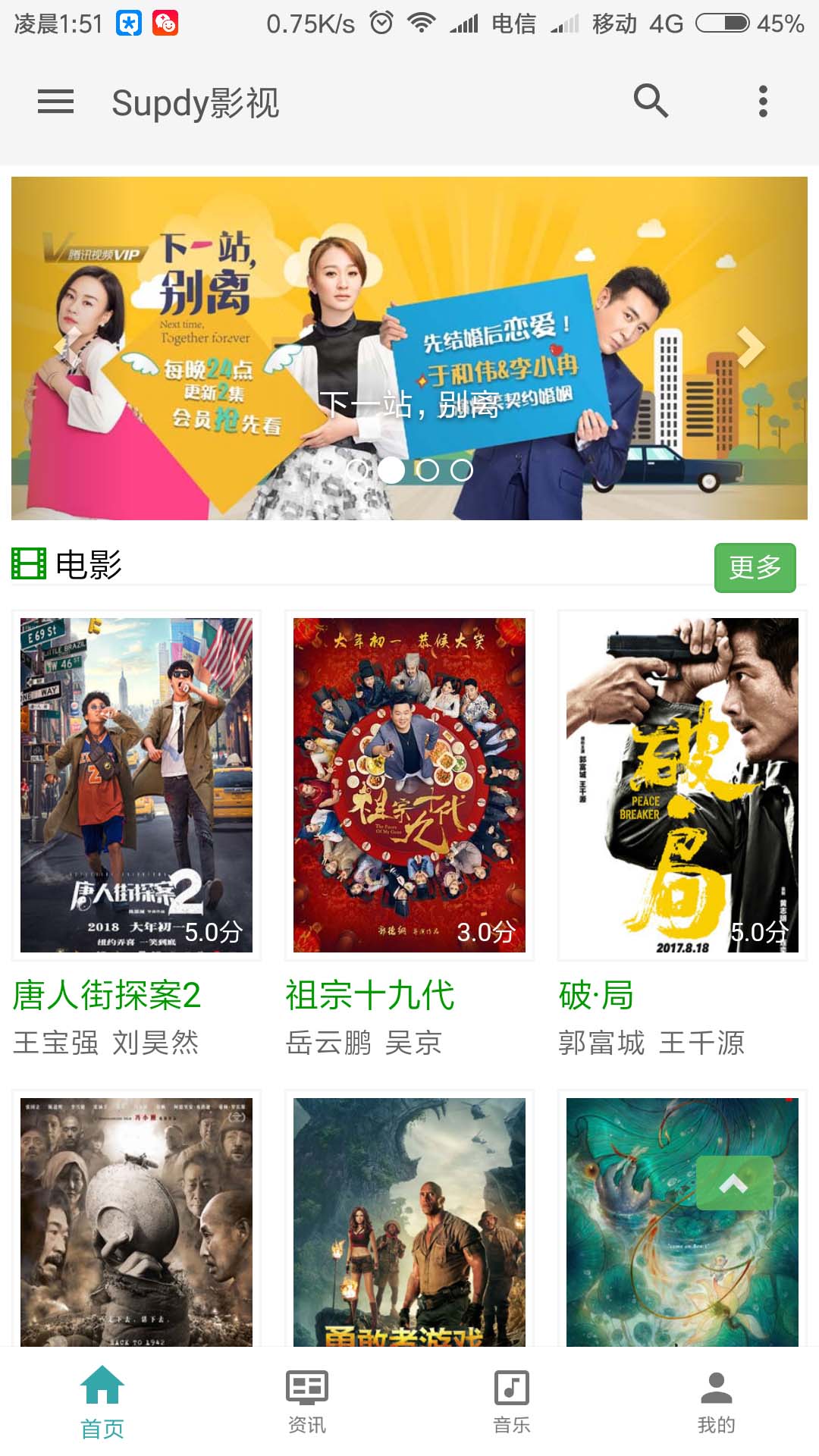Open the 勇敢者游戏 movie poster
Screen dimensions: 819x1456
[x=409, y=1221]
